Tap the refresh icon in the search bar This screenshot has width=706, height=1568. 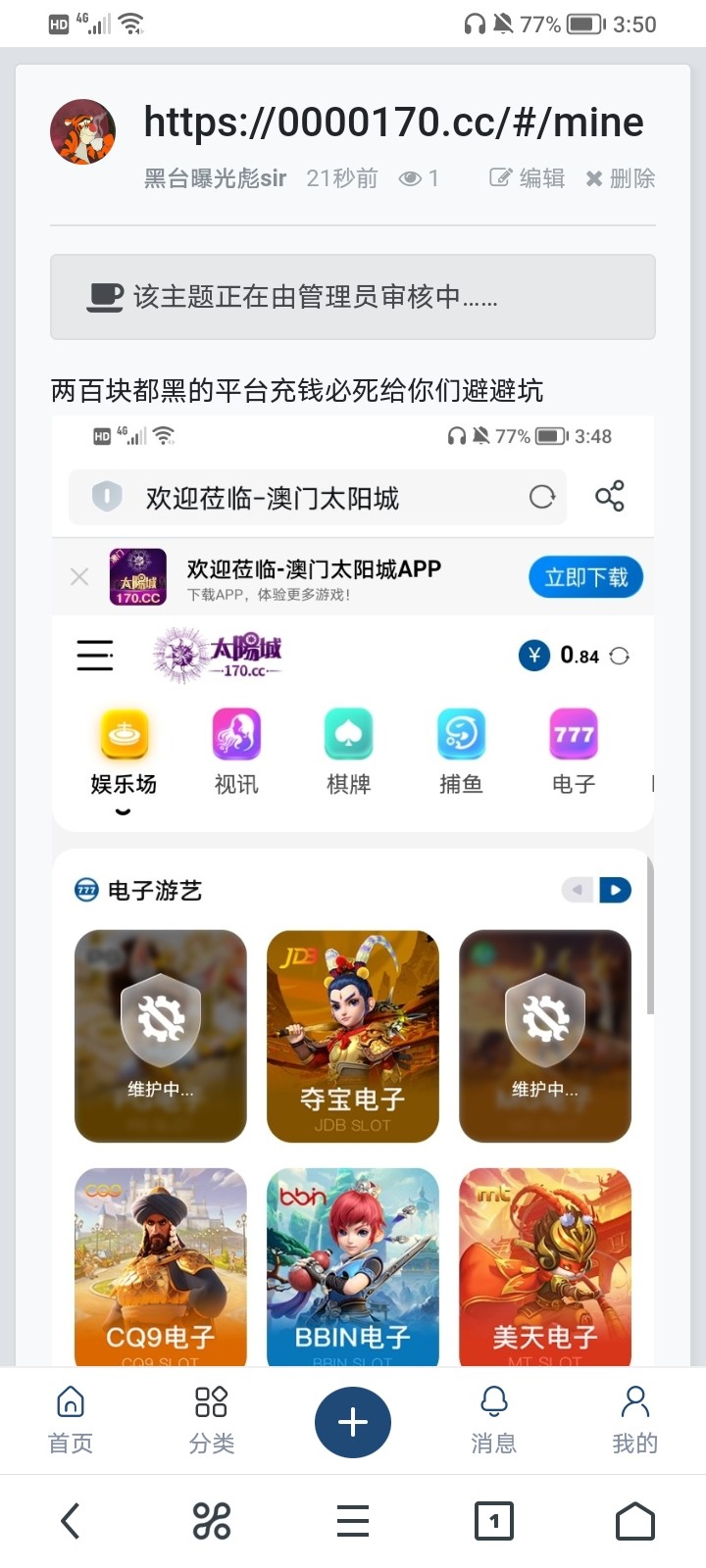click(542, 497)
